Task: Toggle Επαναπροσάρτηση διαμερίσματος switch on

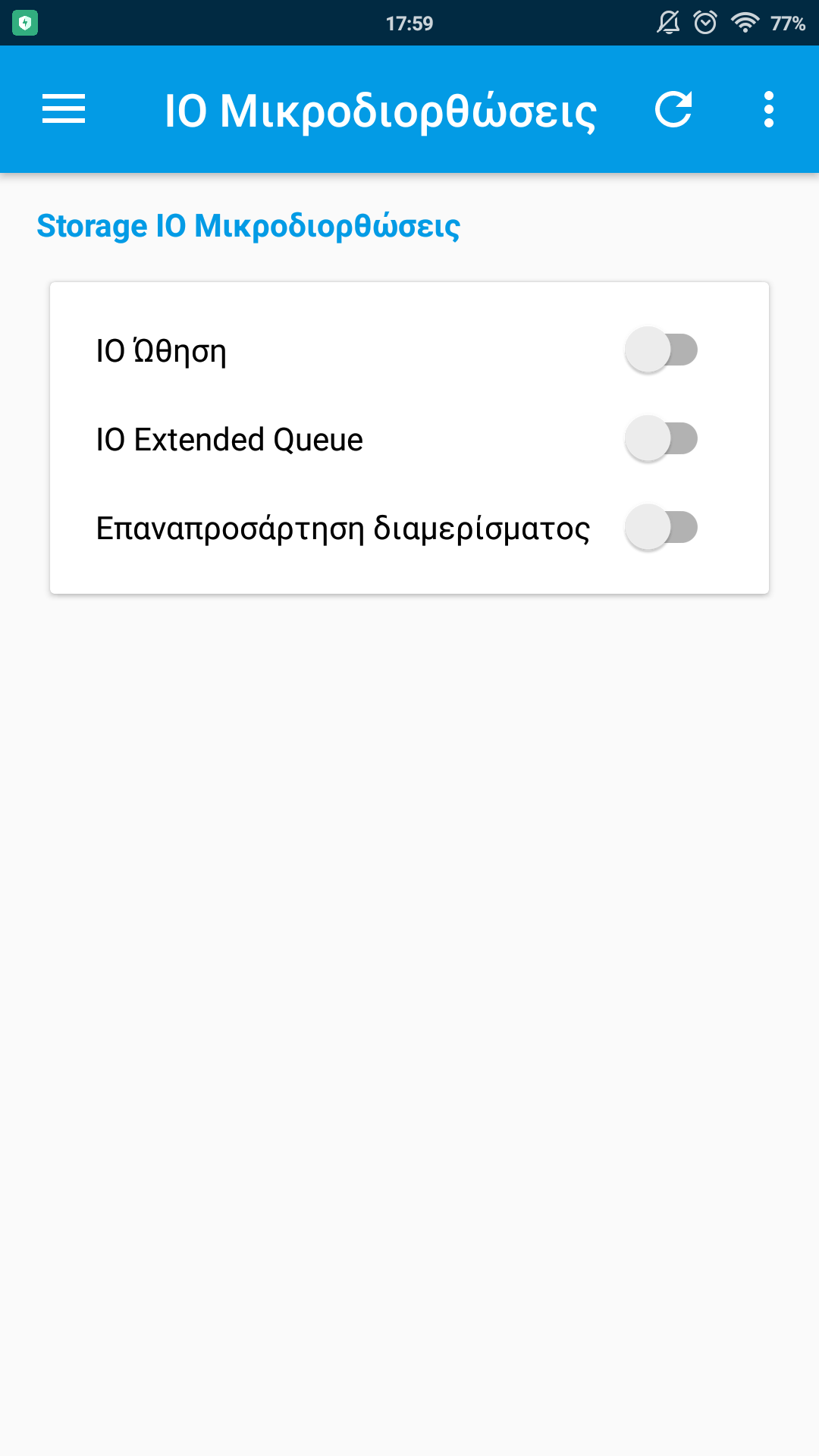Action: click(661, 528)
